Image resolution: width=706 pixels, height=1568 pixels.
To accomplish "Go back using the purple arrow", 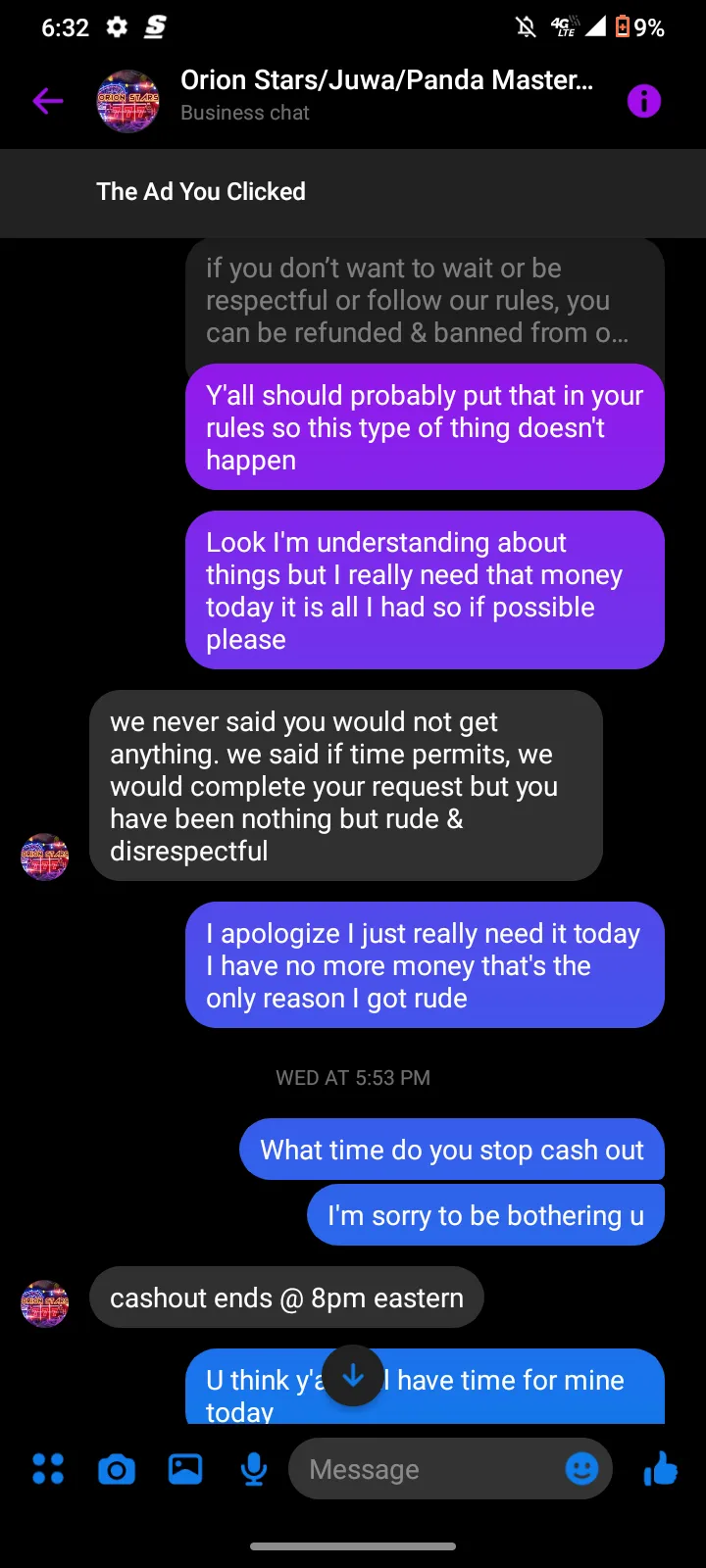I will click(x=47, y=101).
